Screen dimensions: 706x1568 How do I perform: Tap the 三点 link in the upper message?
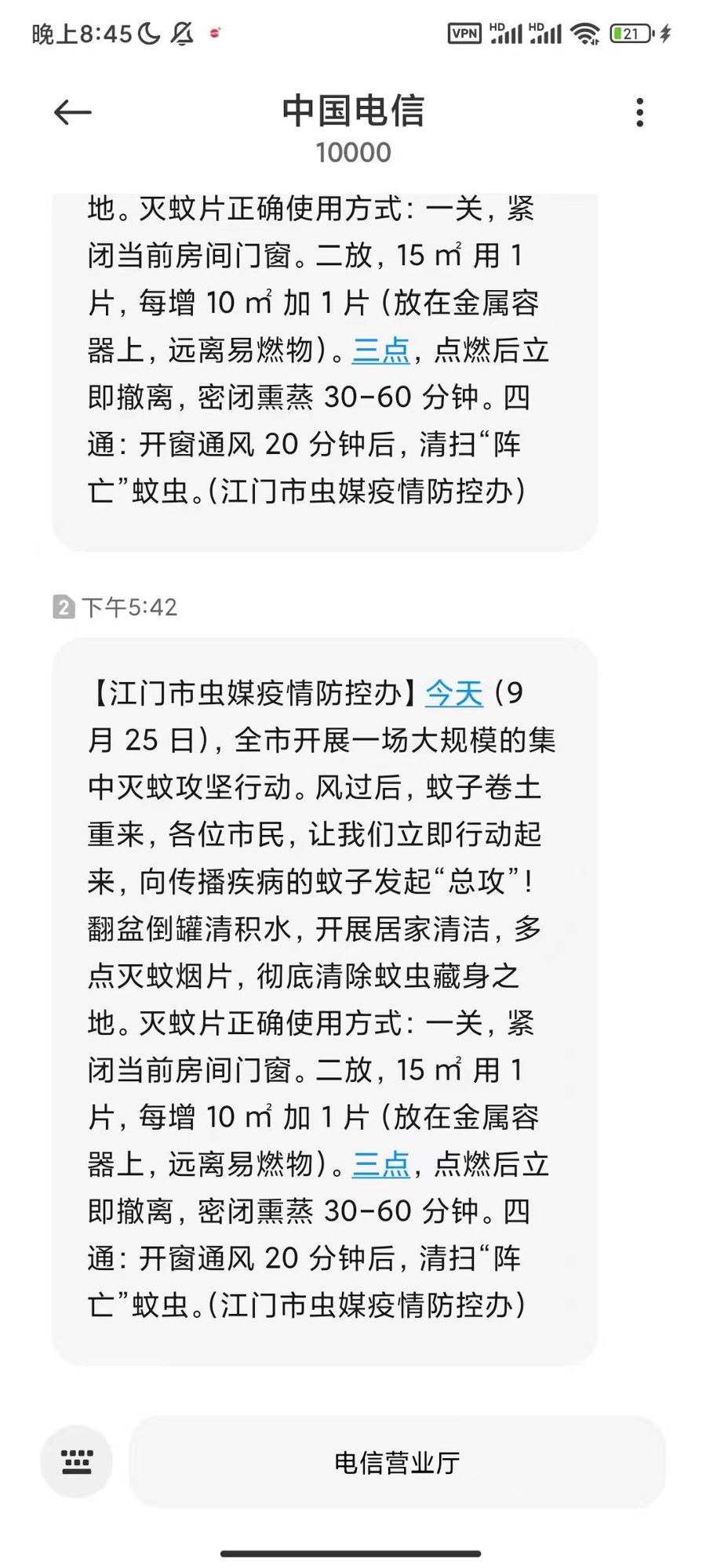[x=381, y=350]
